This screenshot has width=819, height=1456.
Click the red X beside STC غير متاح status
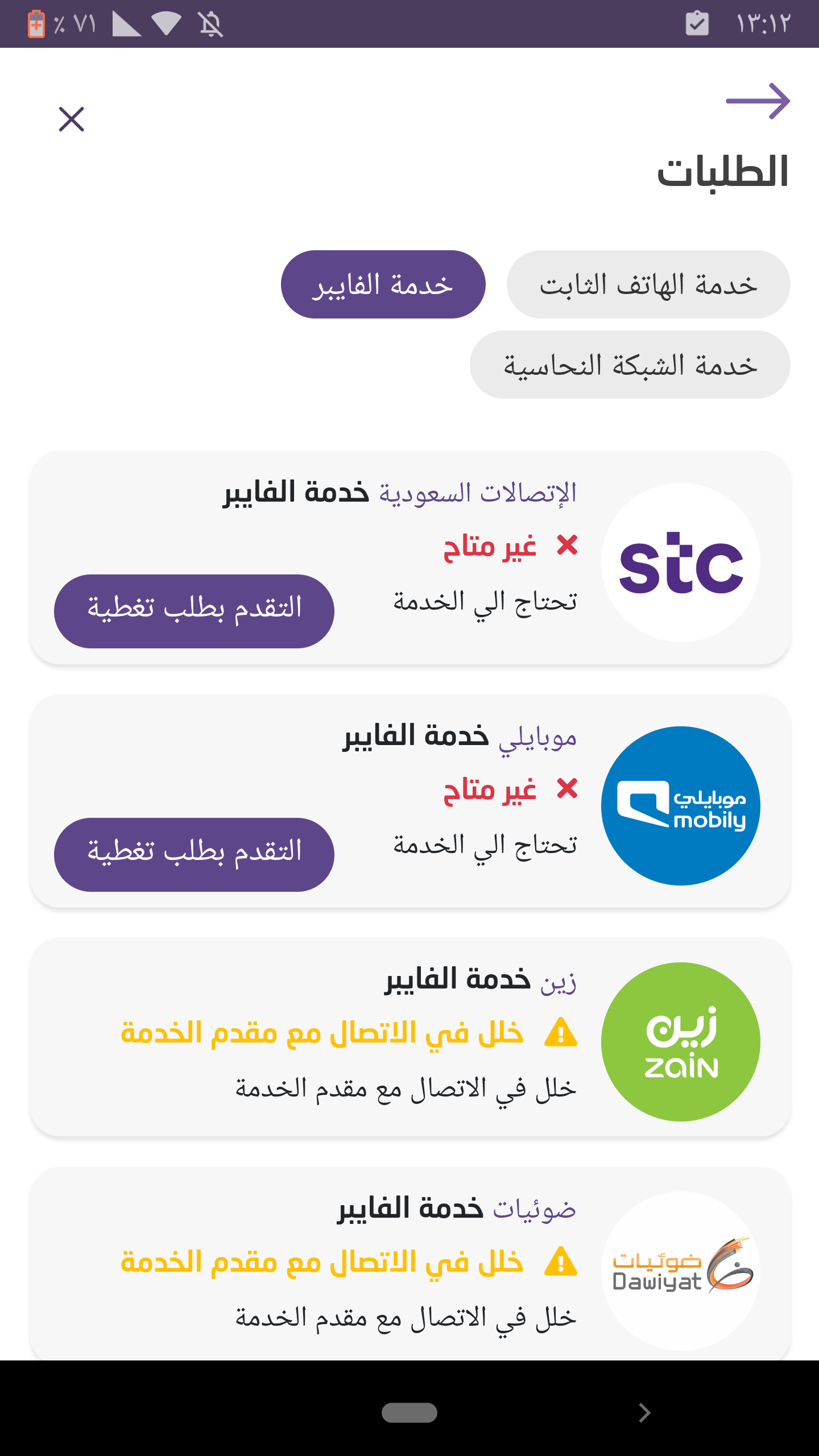[566, 545]
